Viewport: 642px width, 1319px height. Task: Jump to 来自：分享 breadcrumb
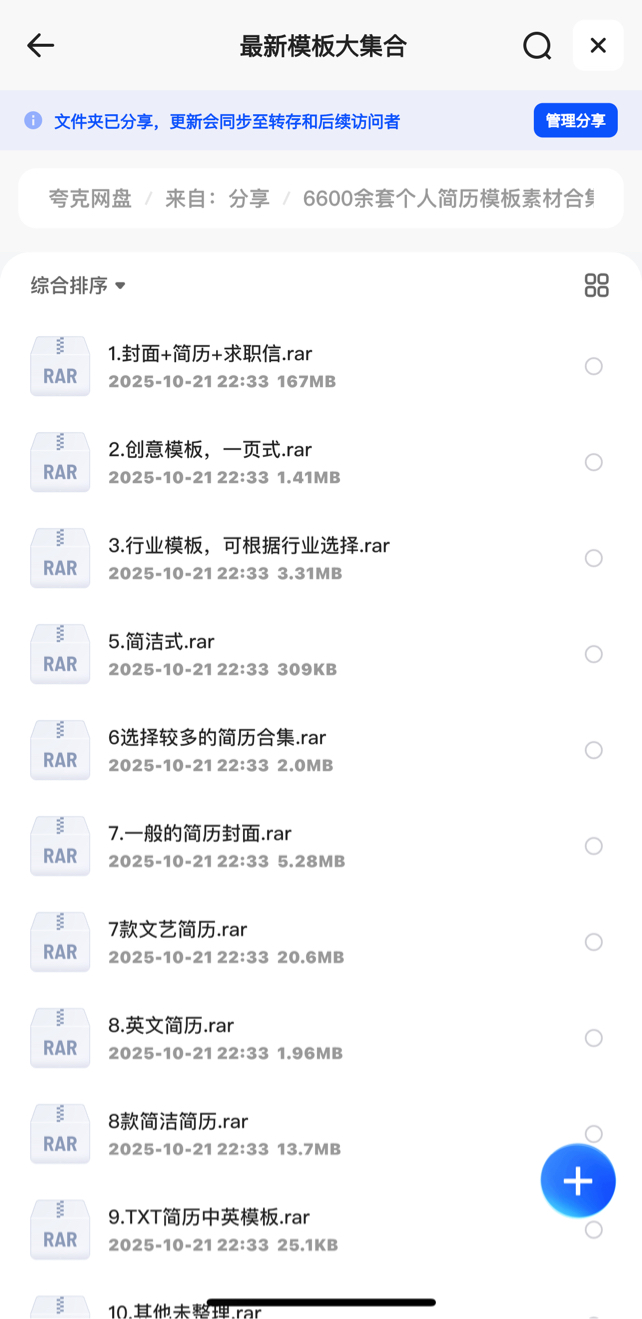217,199
